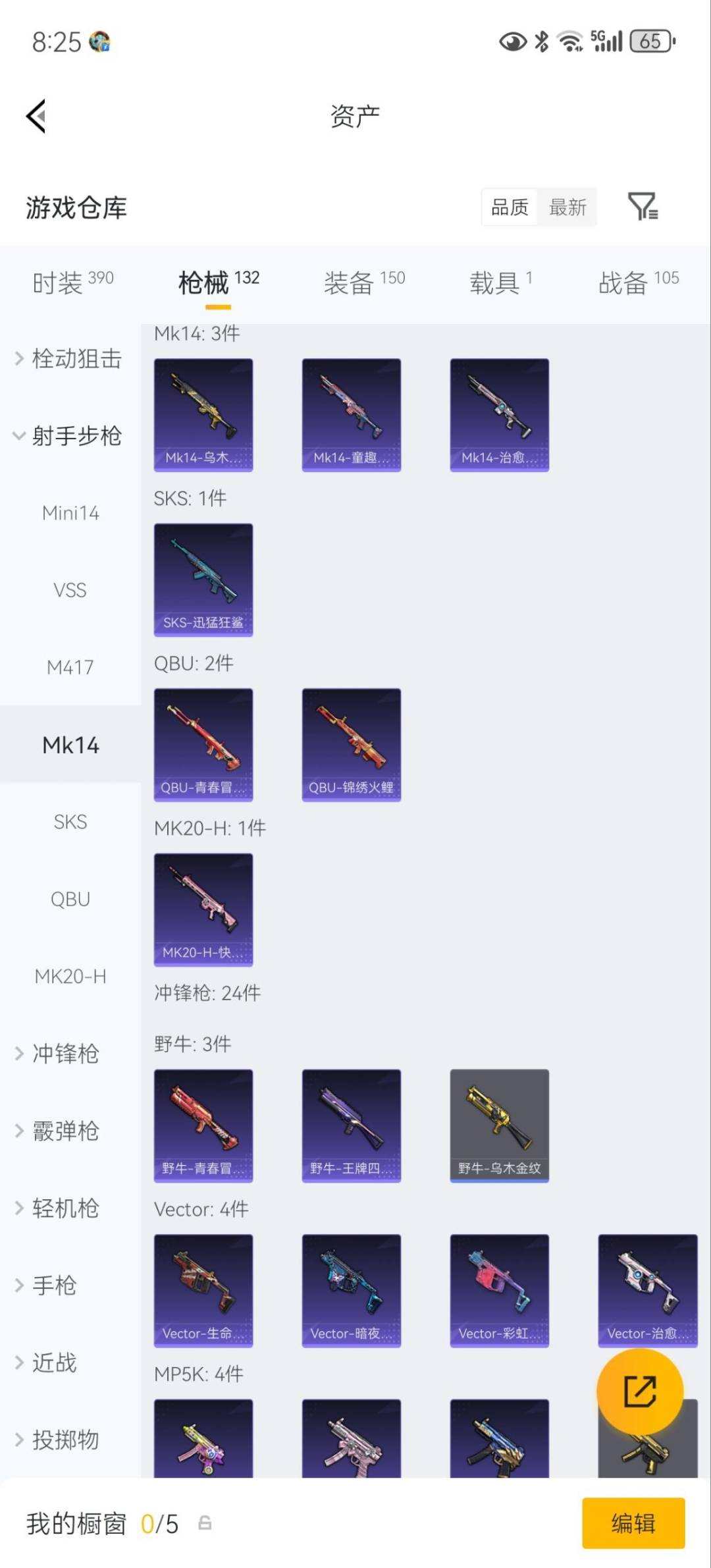Select the QBU-锦绣火鲤 skin
Screen dimensions: 711x1568
351,743
